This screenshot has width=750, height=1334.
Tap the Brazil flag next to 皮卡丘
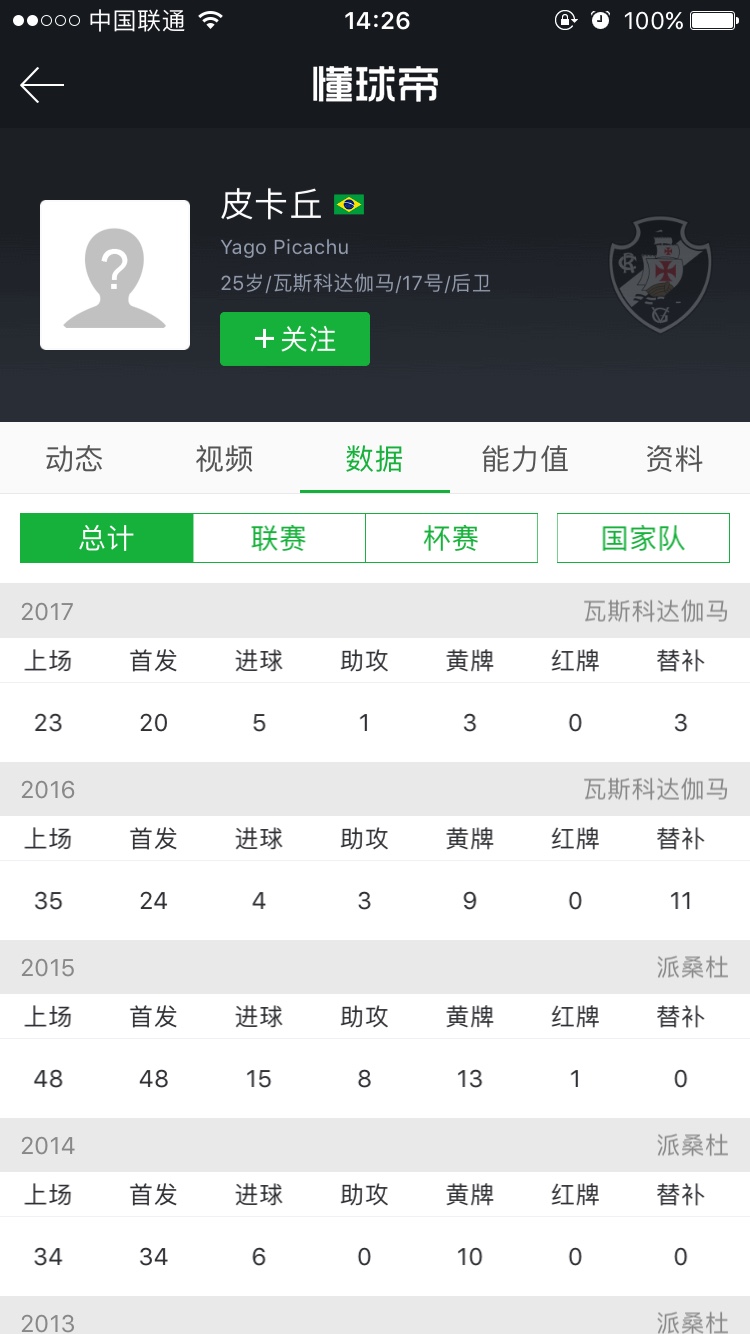point(350,203)
